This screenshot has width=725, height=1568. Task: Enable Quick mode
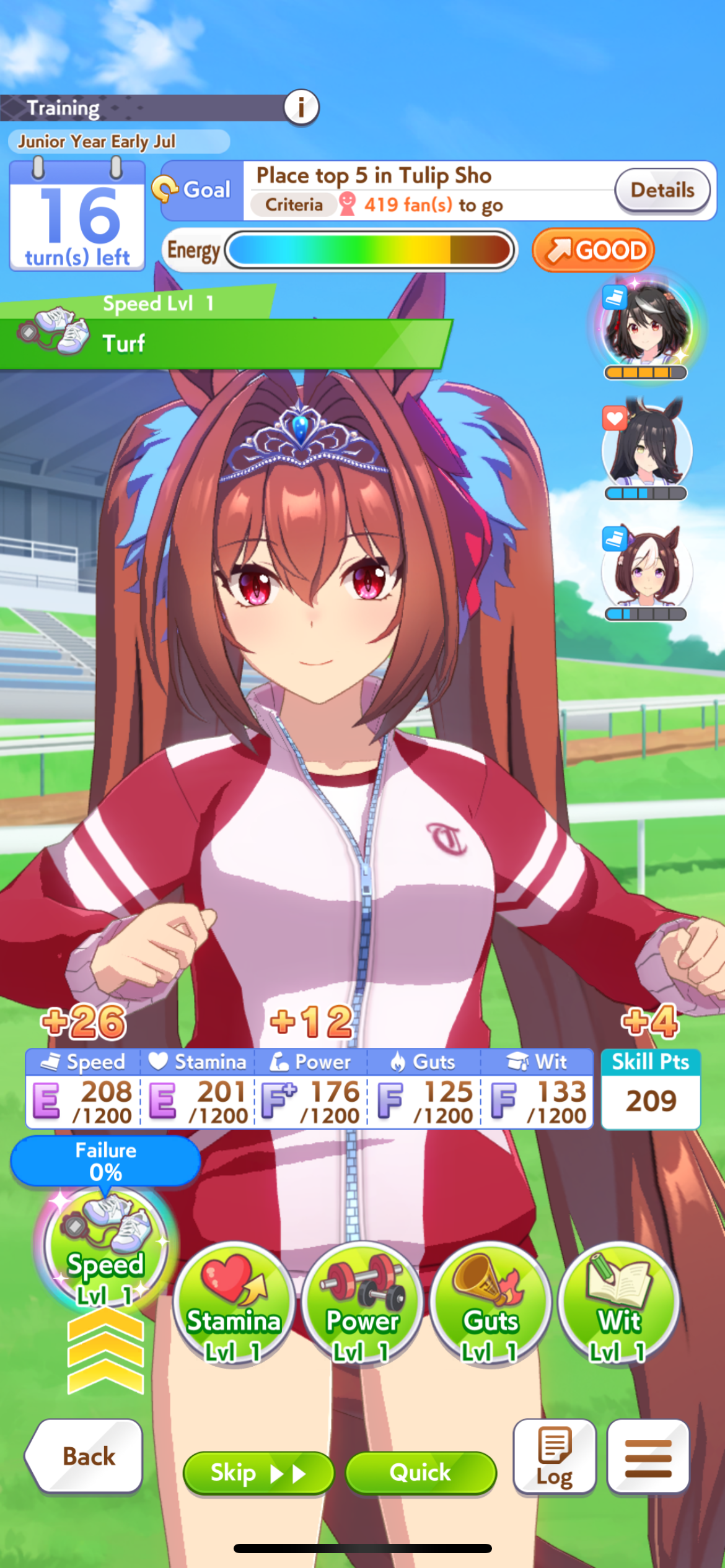(421, 1473)
